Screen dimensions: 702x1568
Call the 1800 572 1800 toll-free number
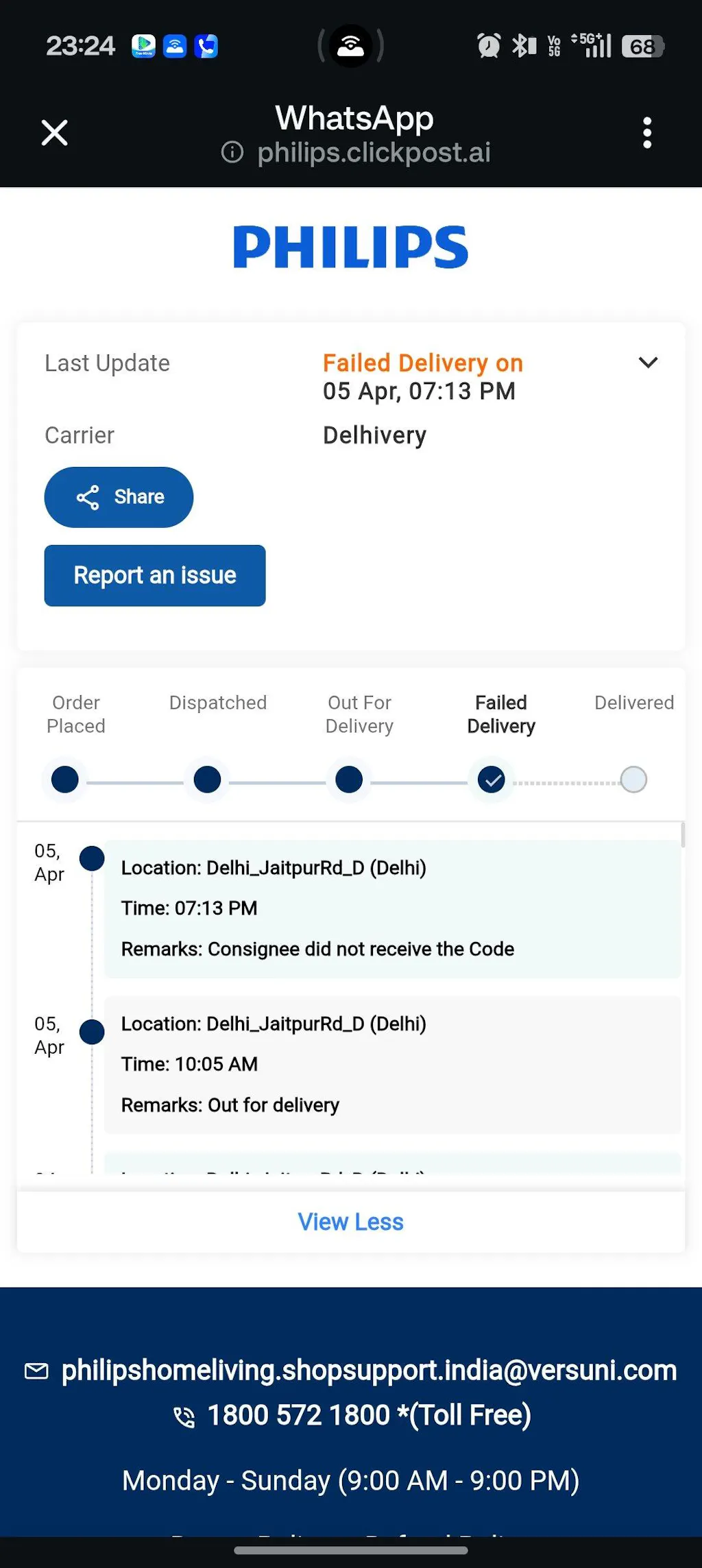[368, 1415]
